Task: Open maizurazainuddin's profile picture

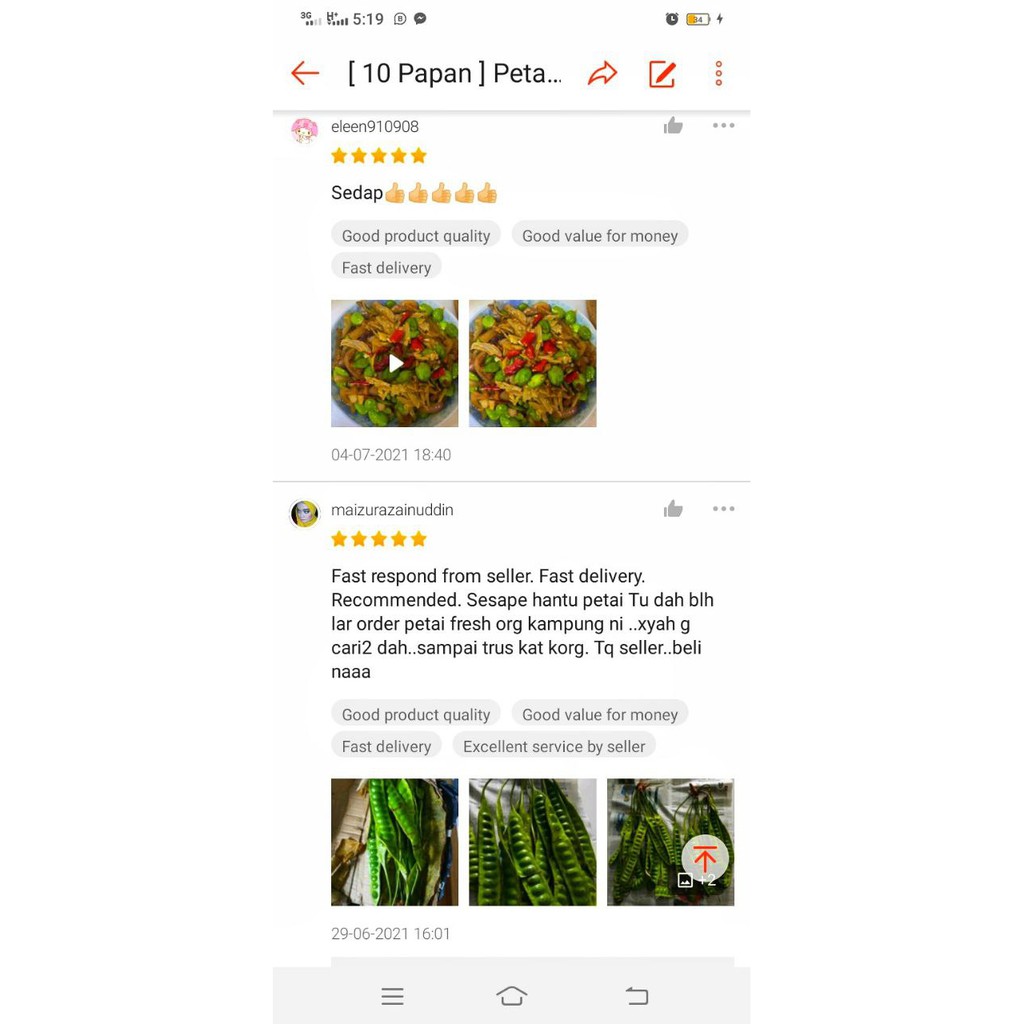Action: (x=304, y=513)
